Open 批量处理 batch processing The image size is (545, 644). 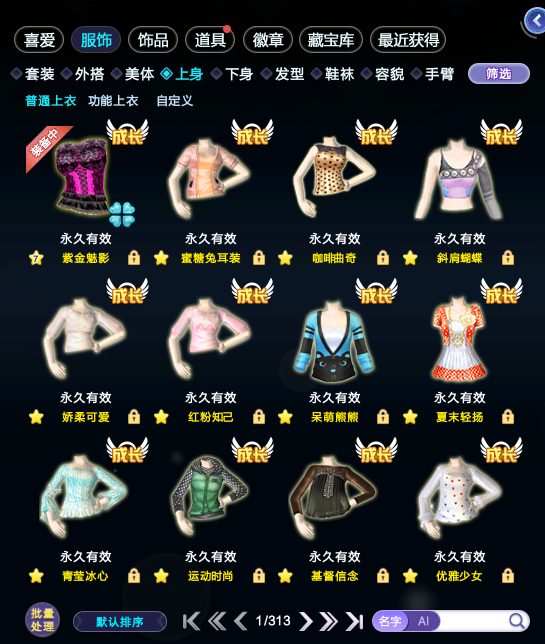pos(42,620)
